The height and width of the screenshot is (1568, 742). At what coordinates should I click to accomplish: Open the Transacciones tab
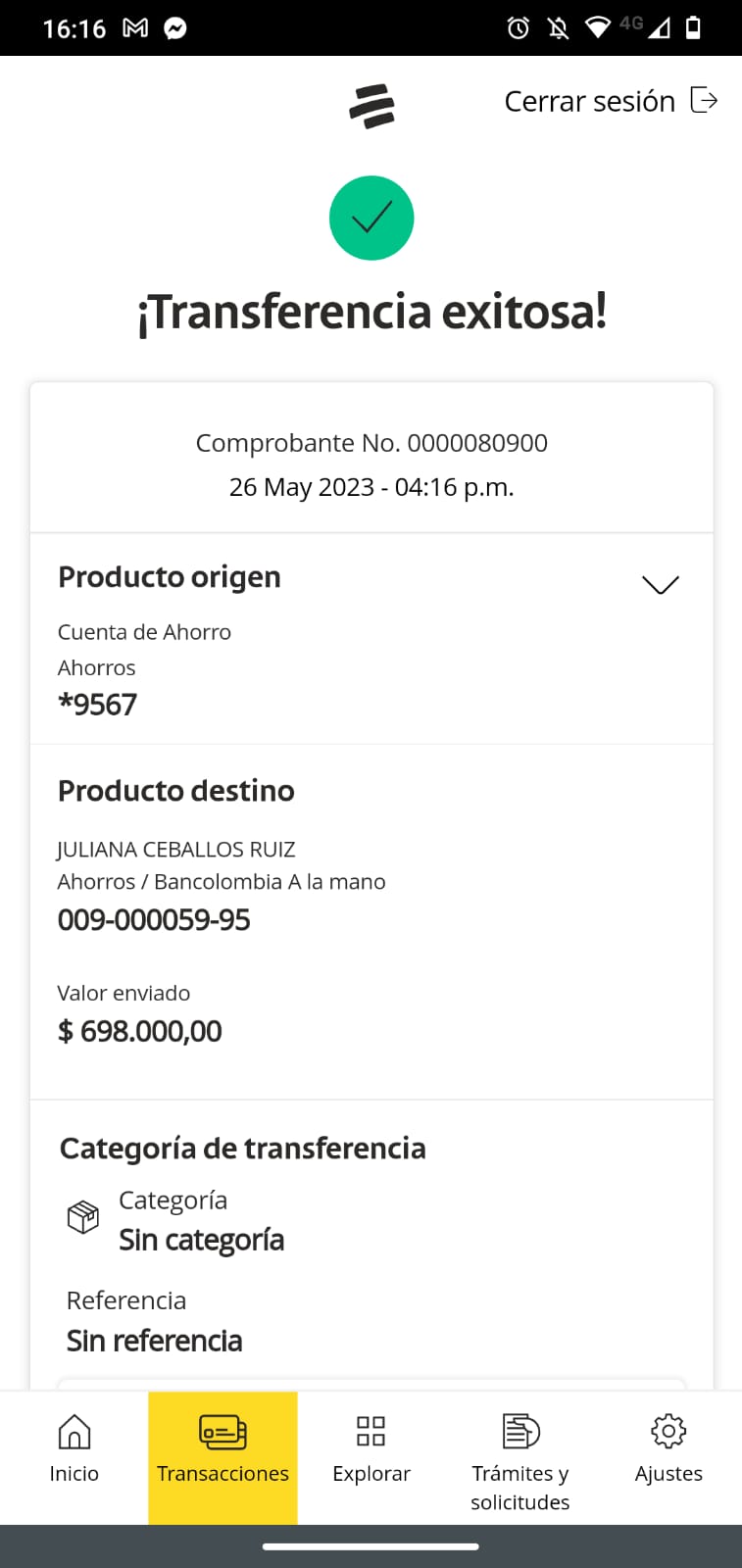point(223,1450)
